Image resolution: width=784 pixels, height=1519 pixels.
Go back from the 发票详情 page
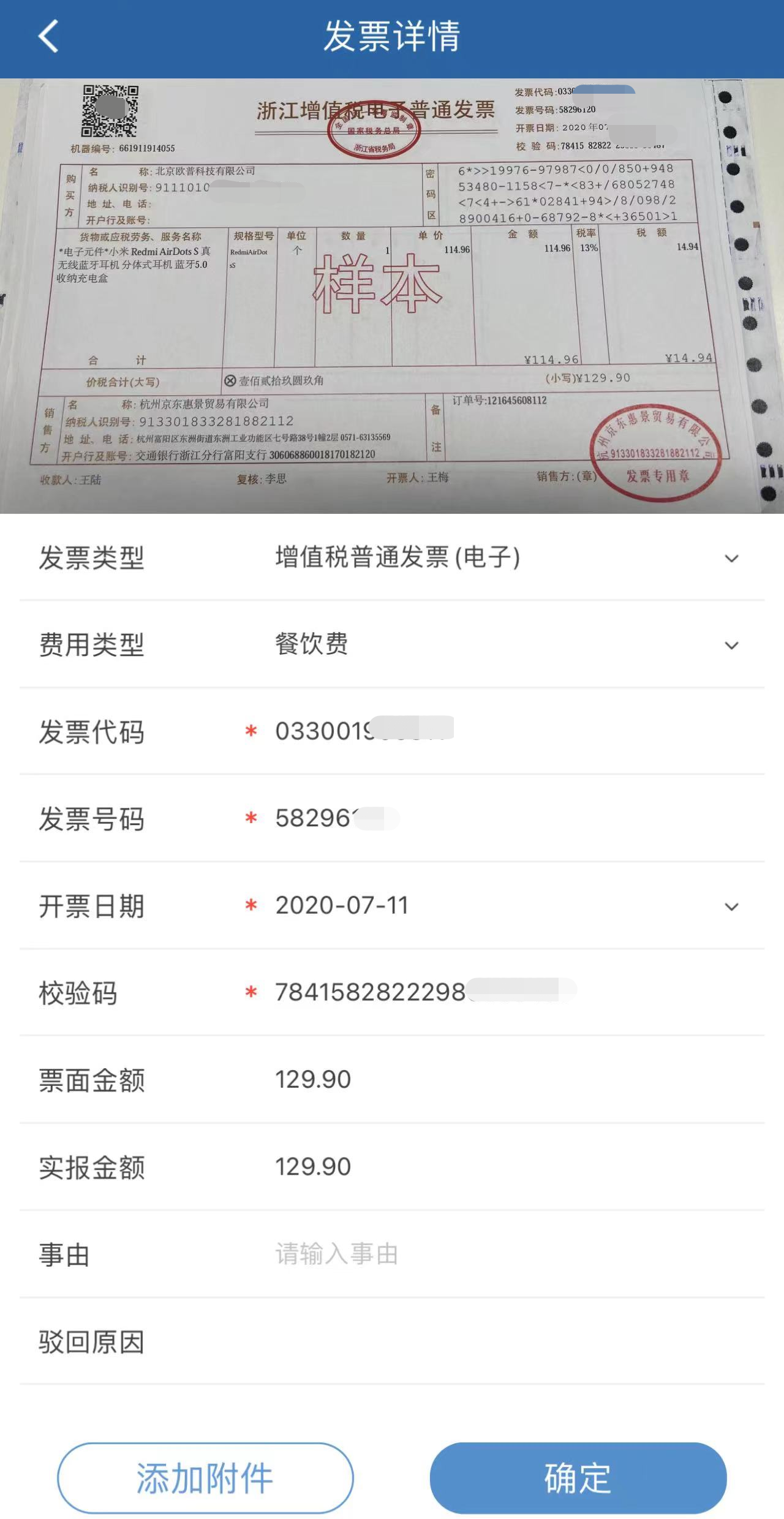click(48, 37)
